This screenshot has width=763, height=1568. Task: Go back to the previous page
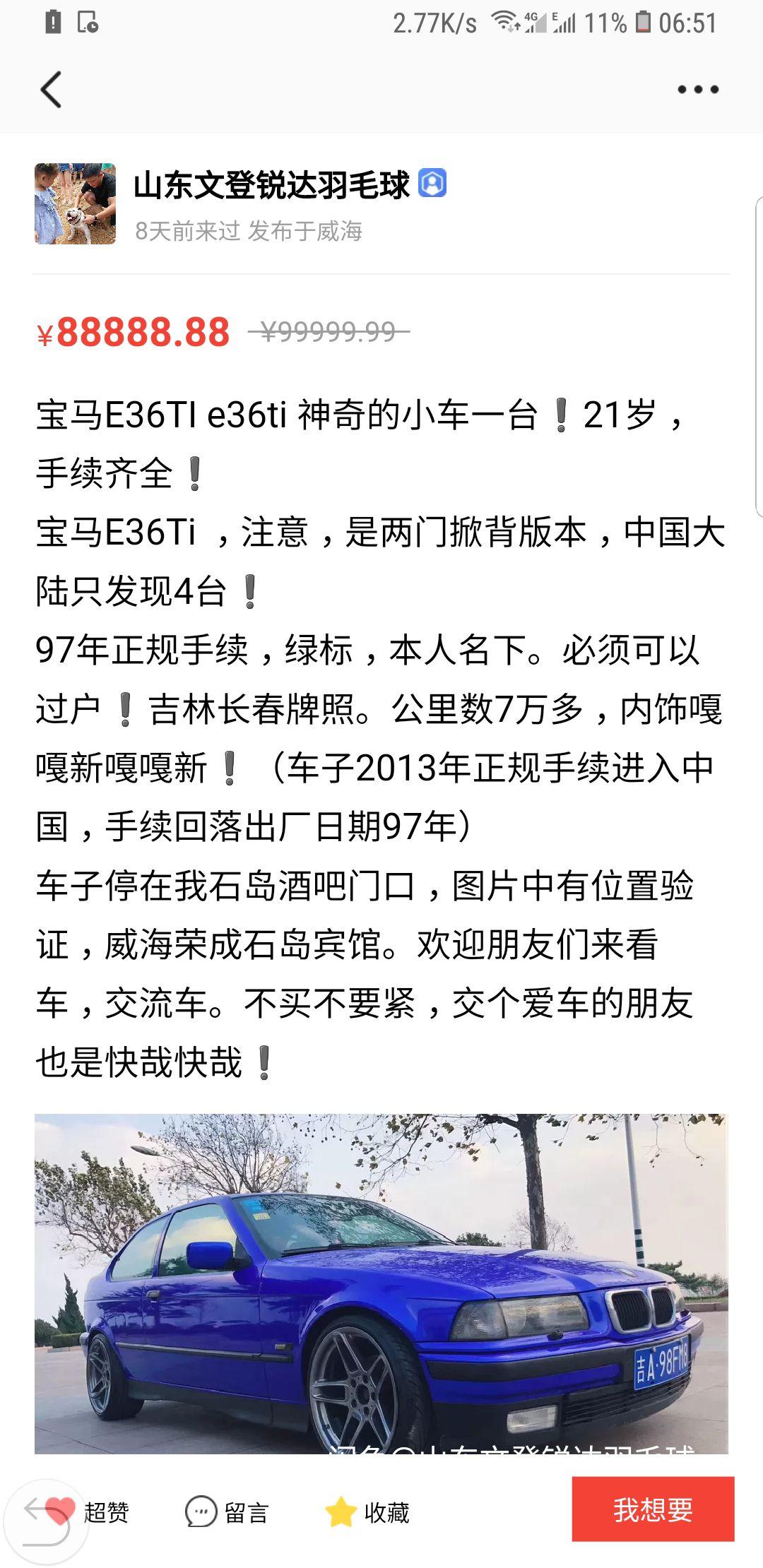[x=51, y=90]
